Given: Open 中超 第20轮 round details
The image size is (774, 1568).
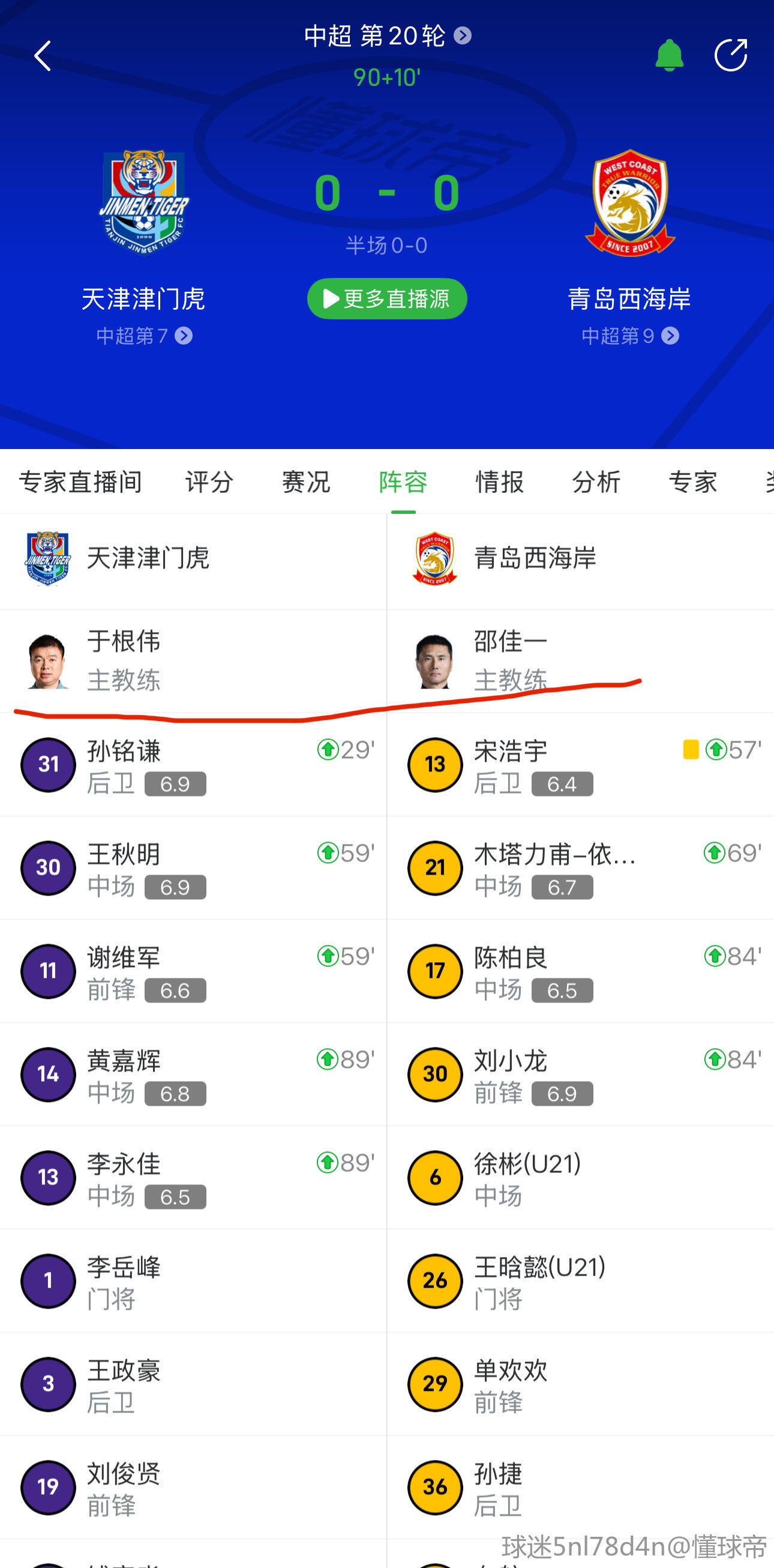Looking at the screenshot, I should pos(387,36).
